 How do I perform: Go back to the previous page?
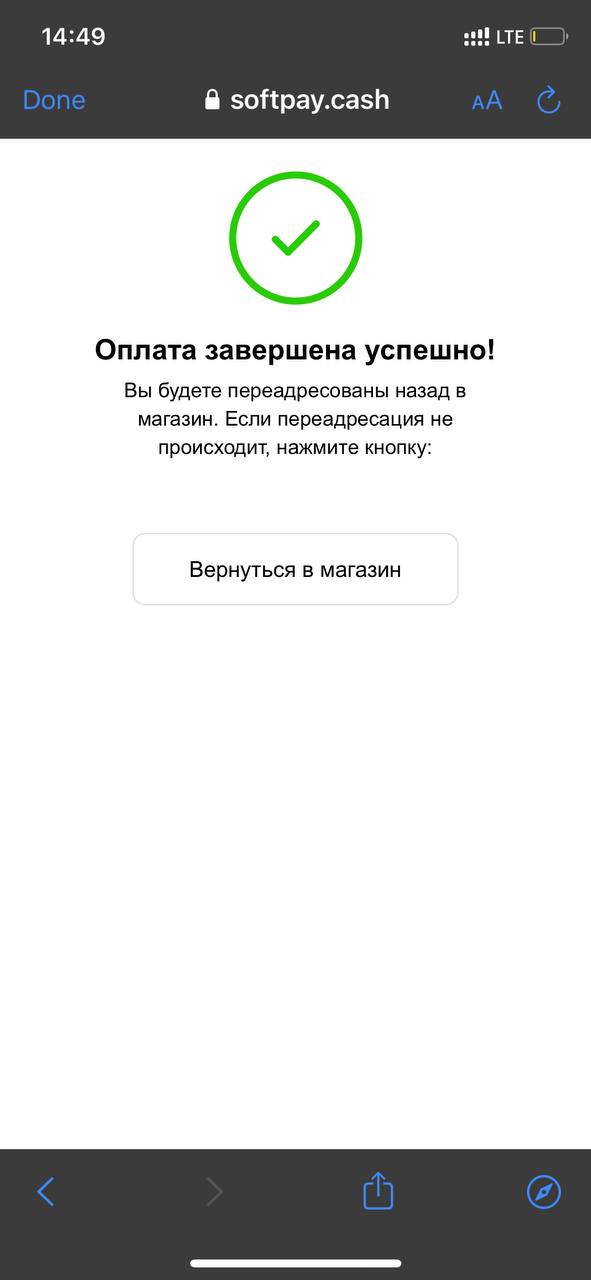45,1191
